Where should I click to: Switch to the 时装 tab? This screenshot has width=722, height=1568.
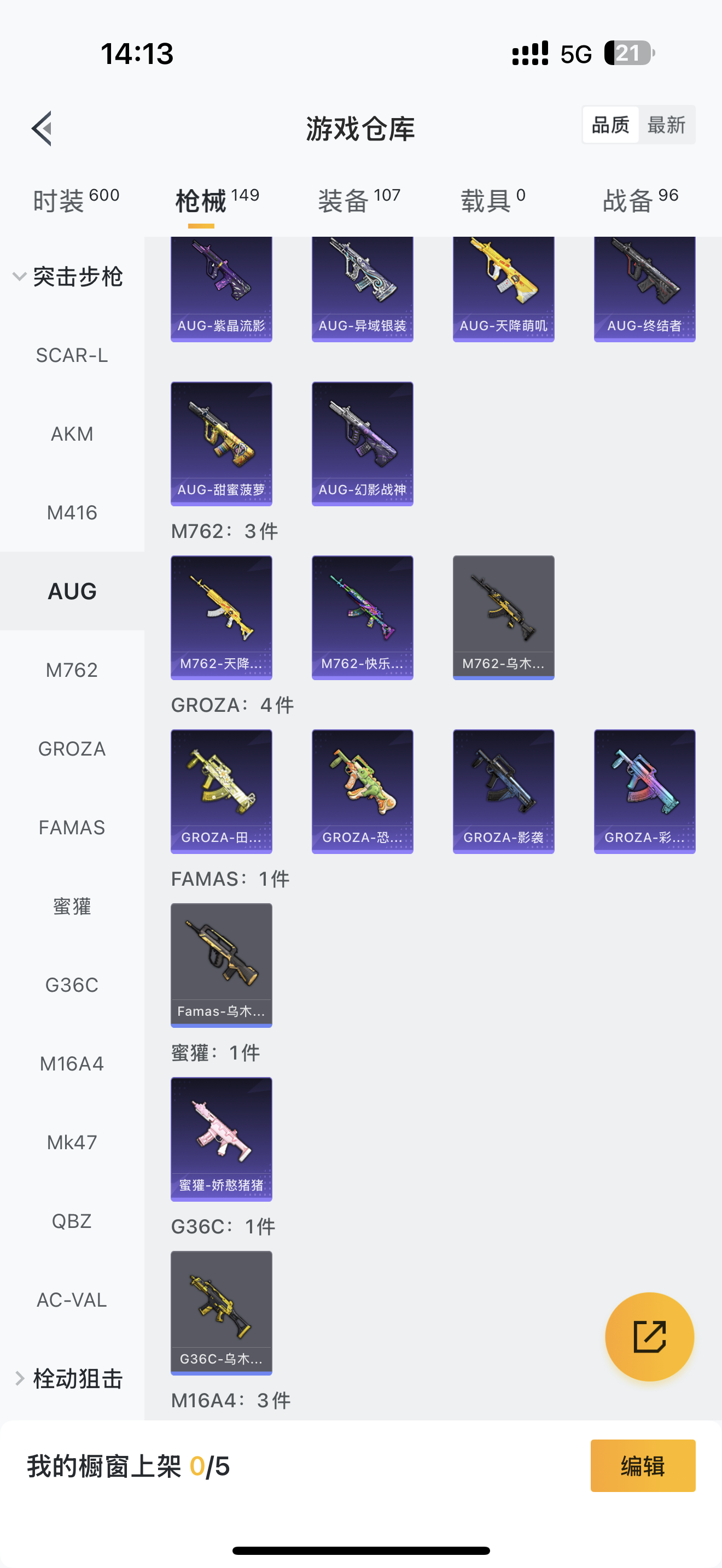(75, 200)
